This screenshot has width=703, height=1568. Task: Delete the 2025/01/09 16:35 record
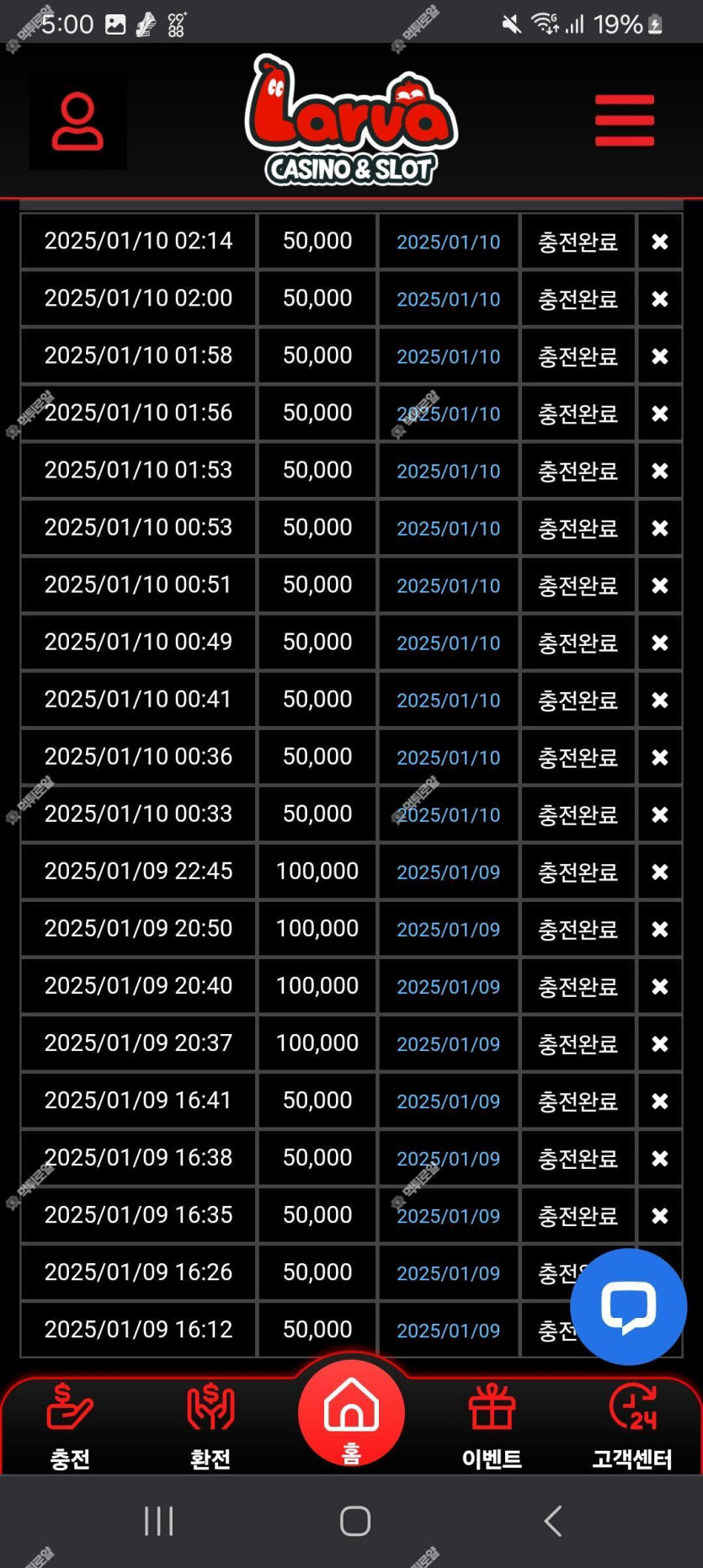[660, 1215]
